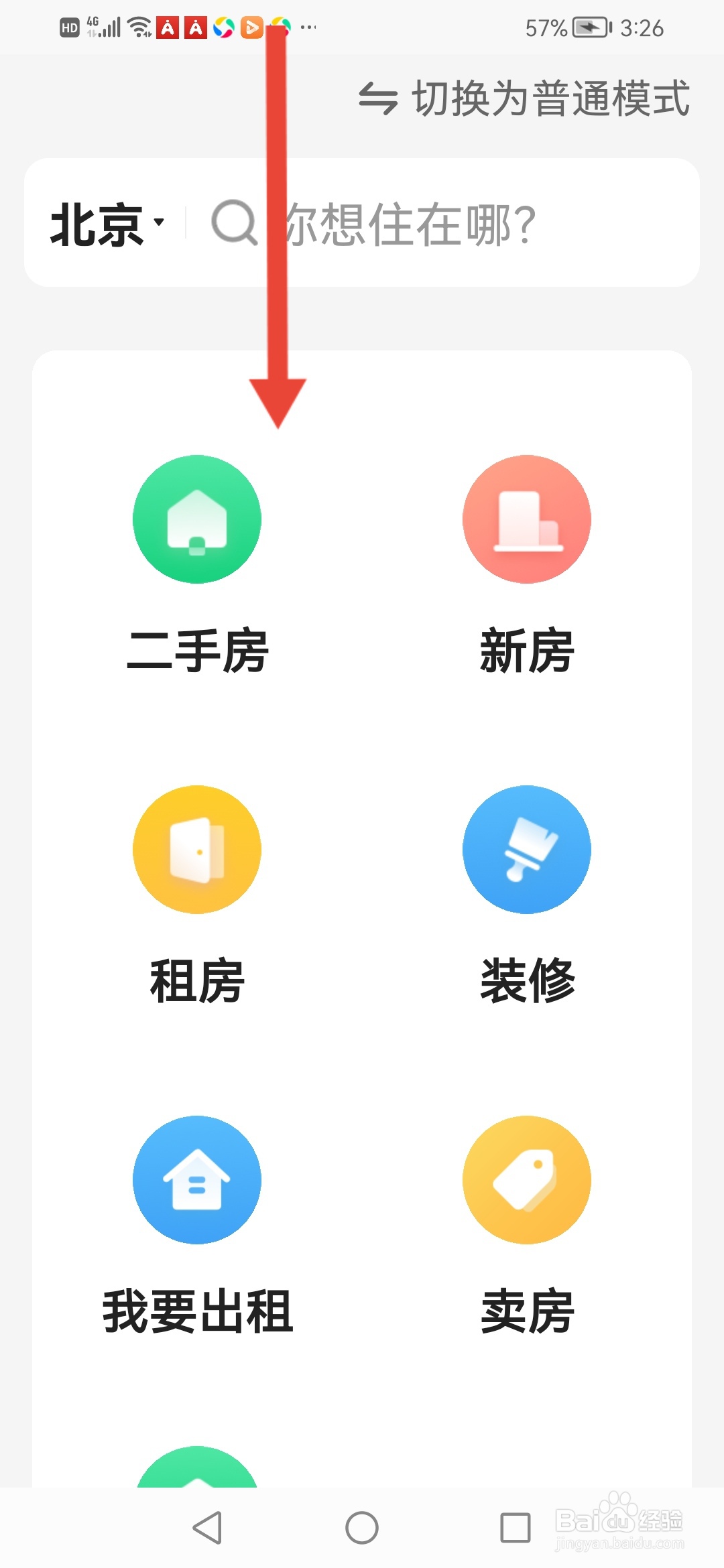Select 租房 rentals
The height and width of the screenshot is (1568, 724).
pos(197,895)
